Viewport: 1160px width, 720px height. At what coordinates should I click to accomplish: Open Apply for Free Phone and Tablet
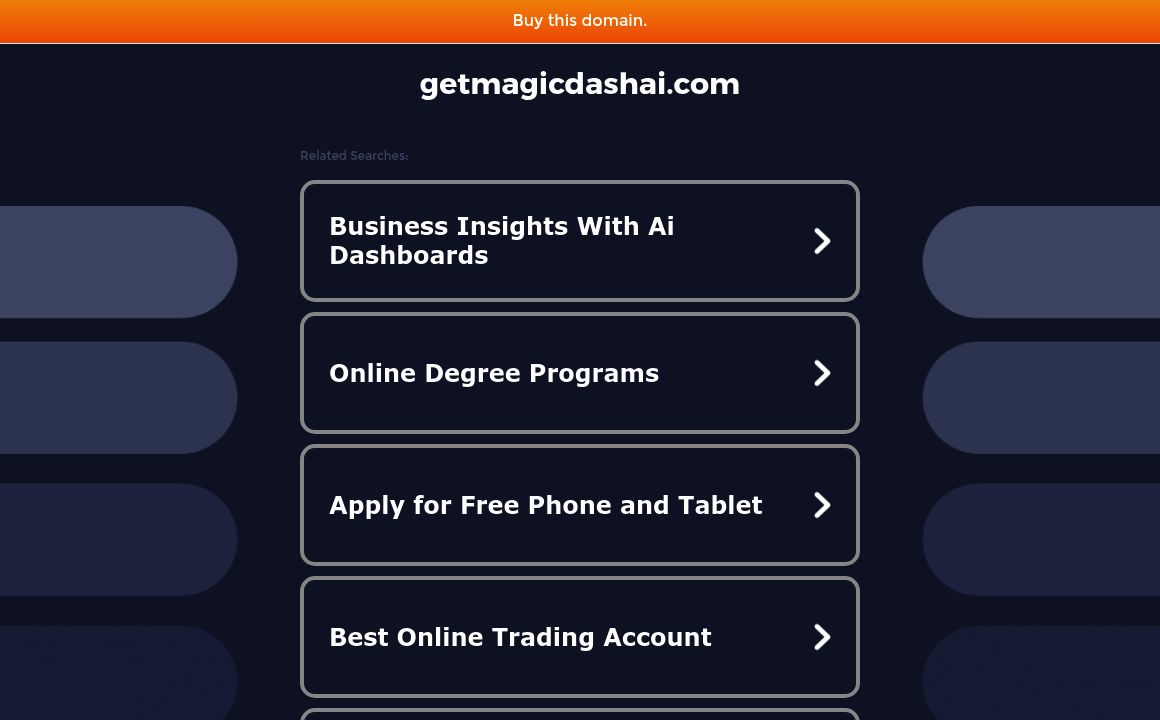tap(579, 505)
